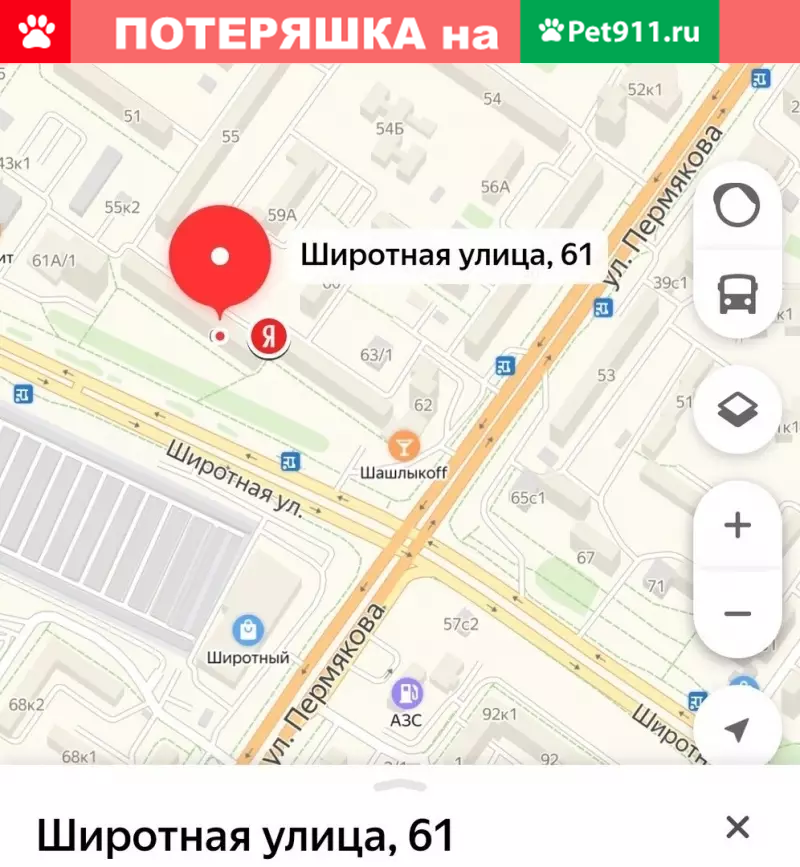Zoom in the map with the plus button

tap(737, 526)
